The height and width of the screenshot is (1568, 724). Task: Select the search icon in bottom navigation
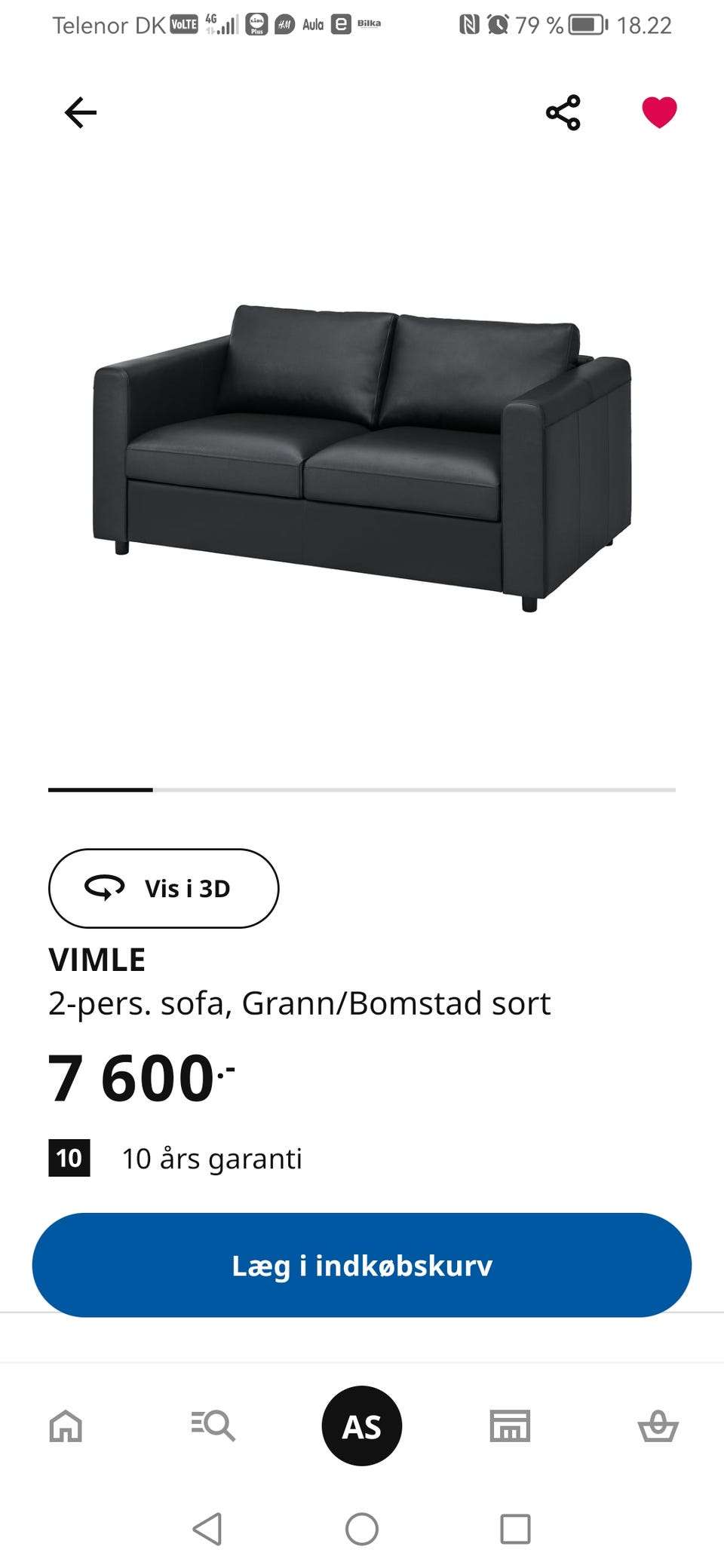pyautogui.click(x=214, y=1425)
